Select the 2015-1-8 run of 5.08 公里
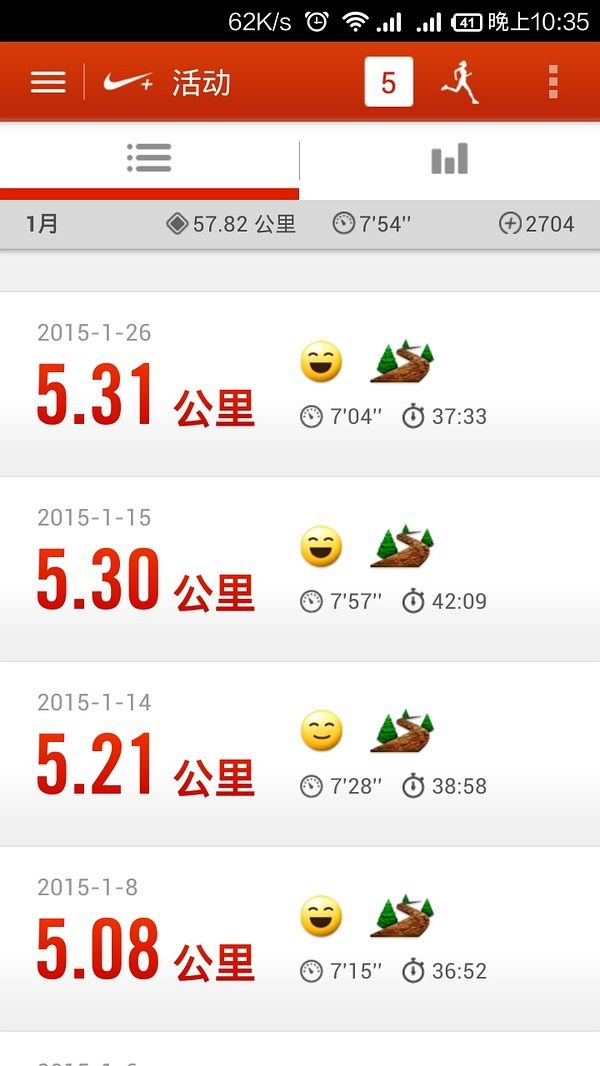600x1066 pixels. tap(300, 939)
